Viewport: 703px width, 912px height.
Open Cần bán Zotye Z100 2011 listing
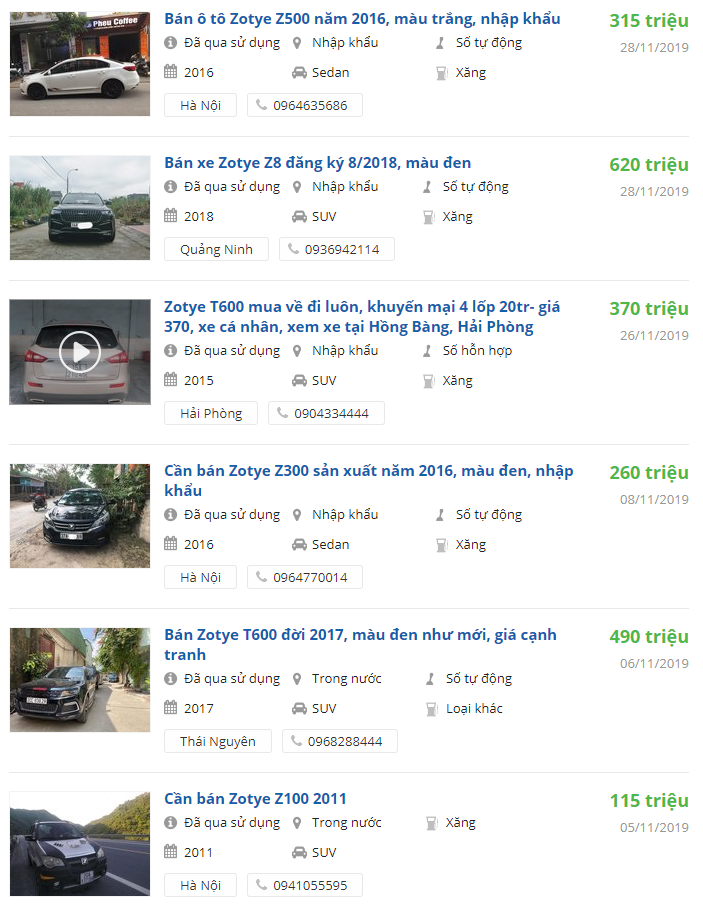tap(255, 799)
